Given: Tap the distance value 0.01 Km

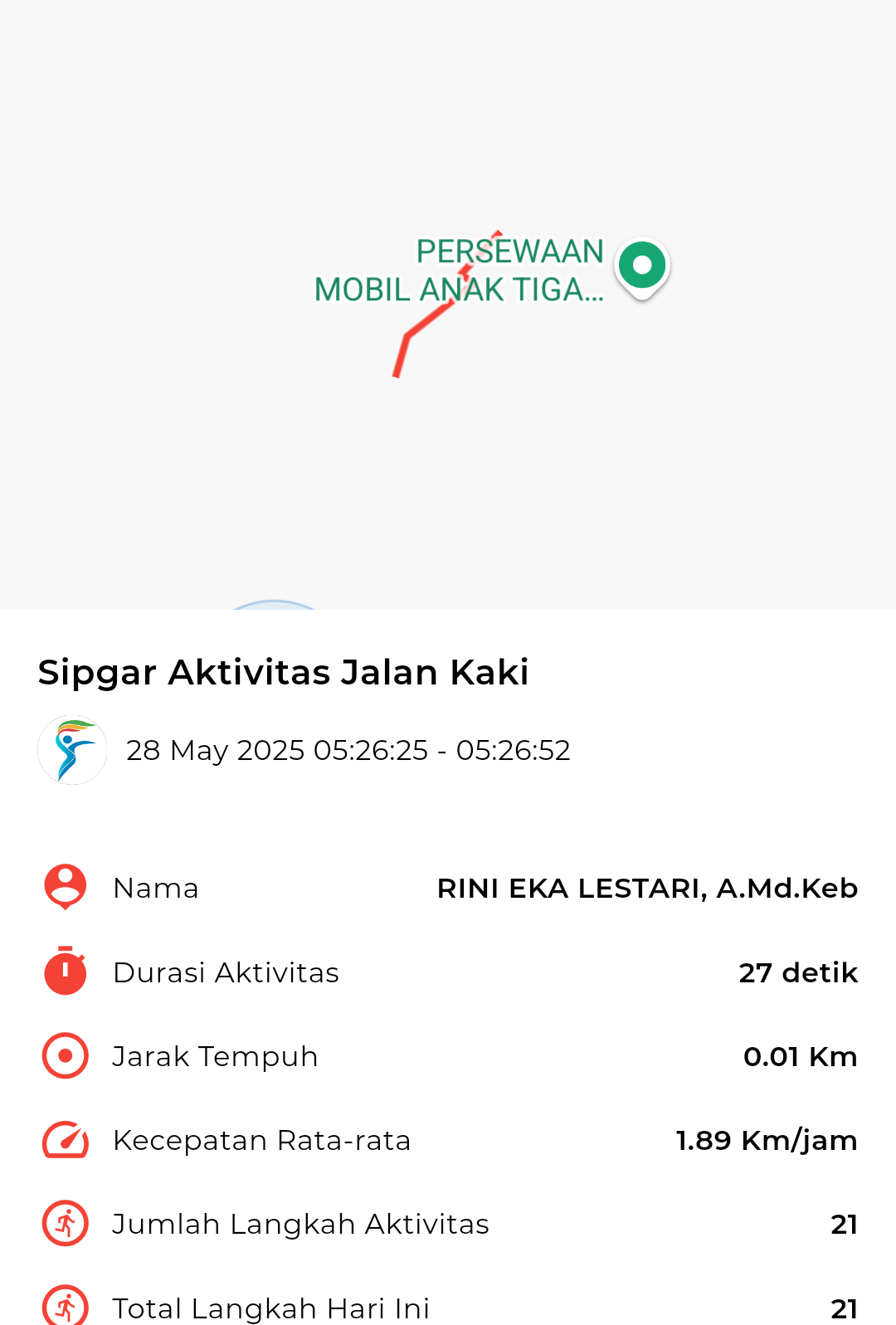Looking at the screenshot, I should (x=801, y=1055).
